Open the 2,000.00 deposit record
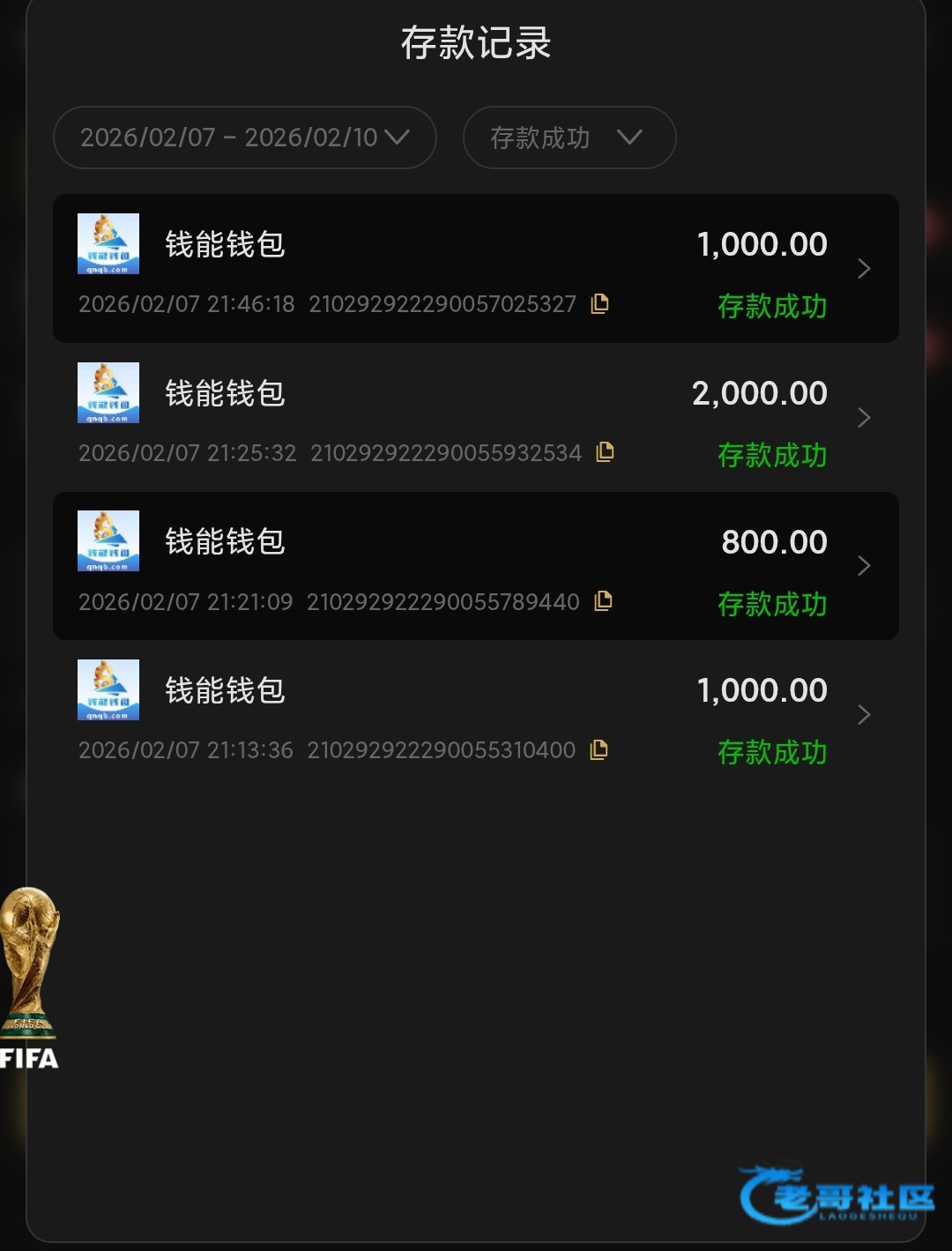Viewport: 952px width, 1251px height. (862, 418)
